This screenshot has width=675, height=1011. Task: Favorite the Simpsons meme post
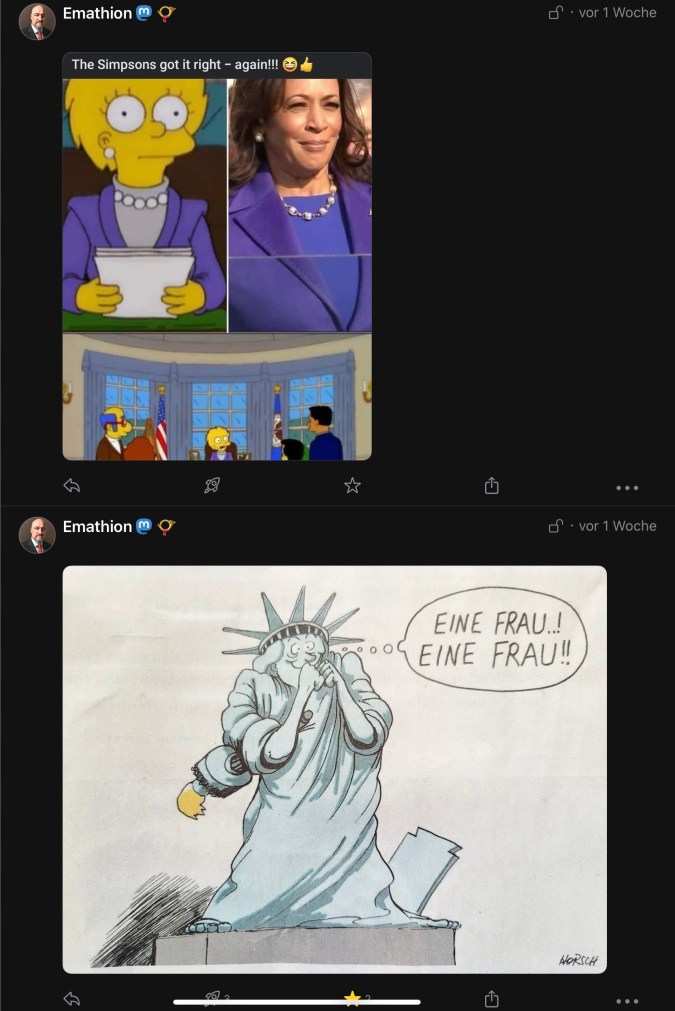352,486
